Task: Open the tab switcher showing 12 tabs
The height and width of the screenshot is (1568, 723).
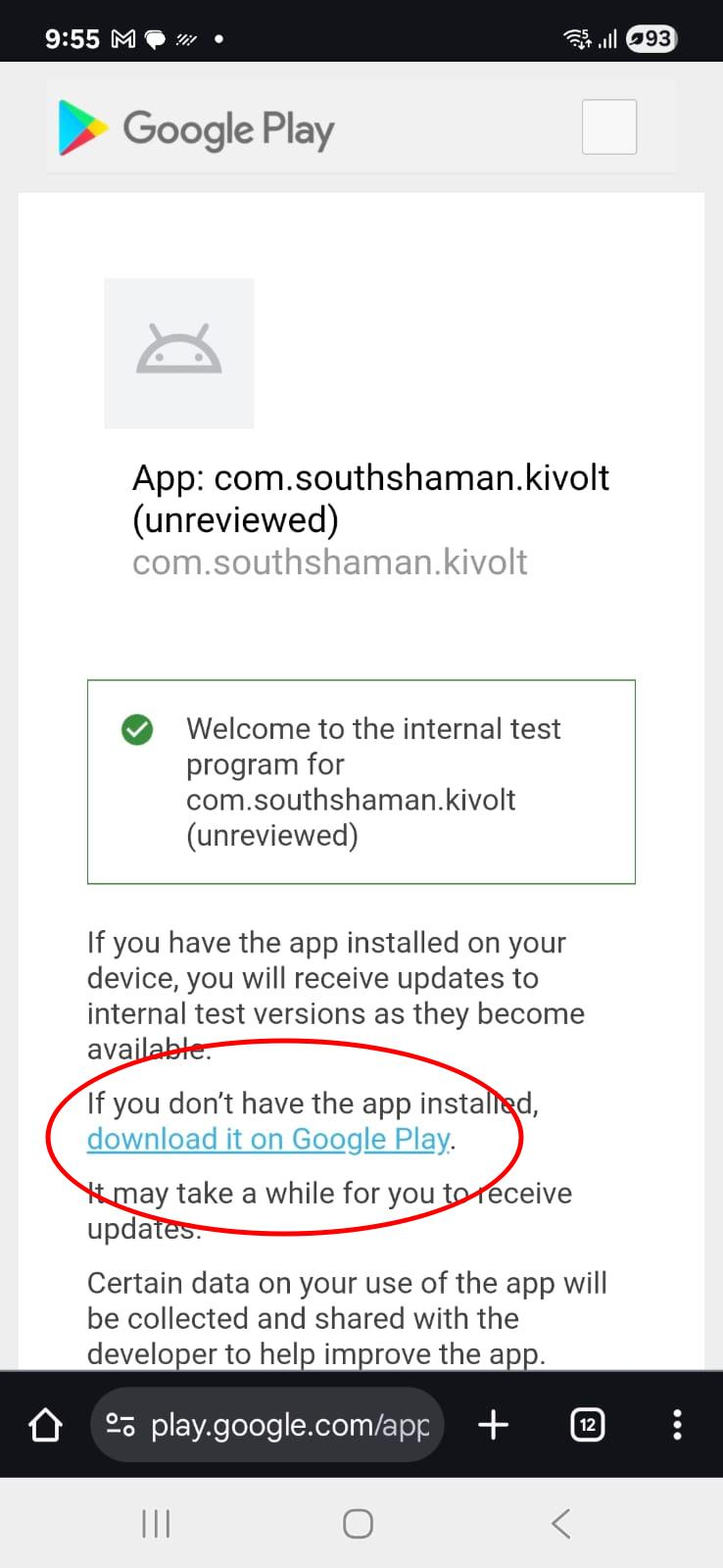Action: pos(587,1425)
